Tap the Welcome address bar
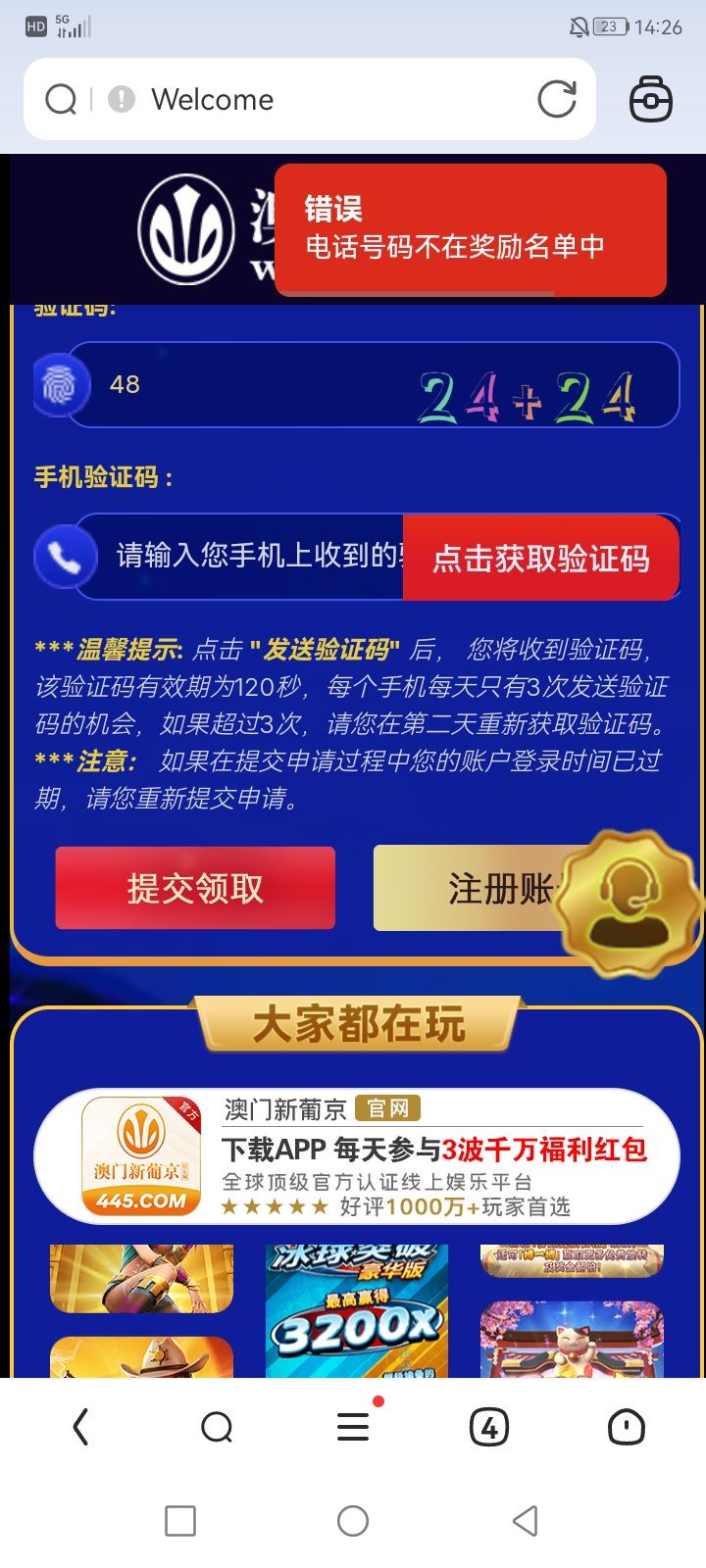 tap(294, 99)
